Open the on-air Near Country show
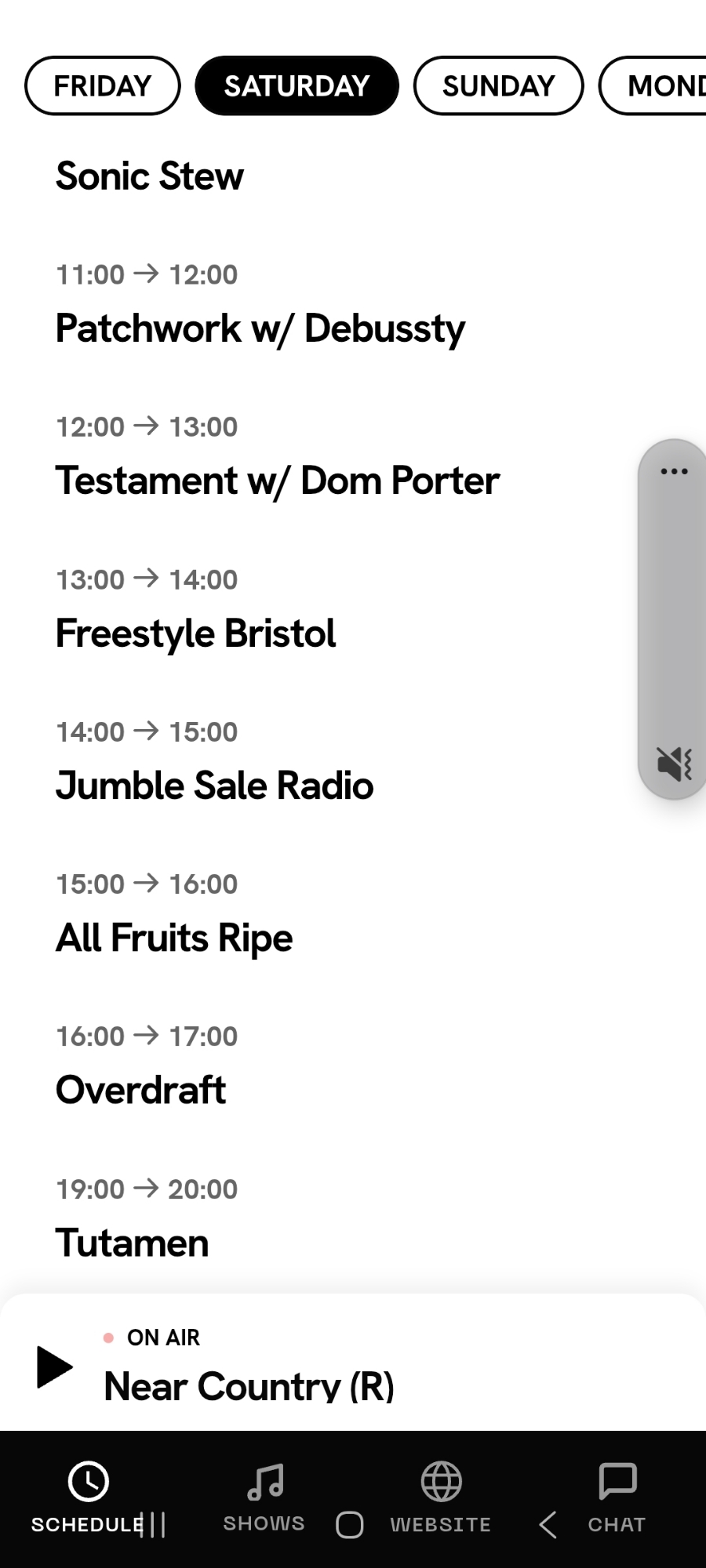 pyautogui.click(x=249, y=1385)
